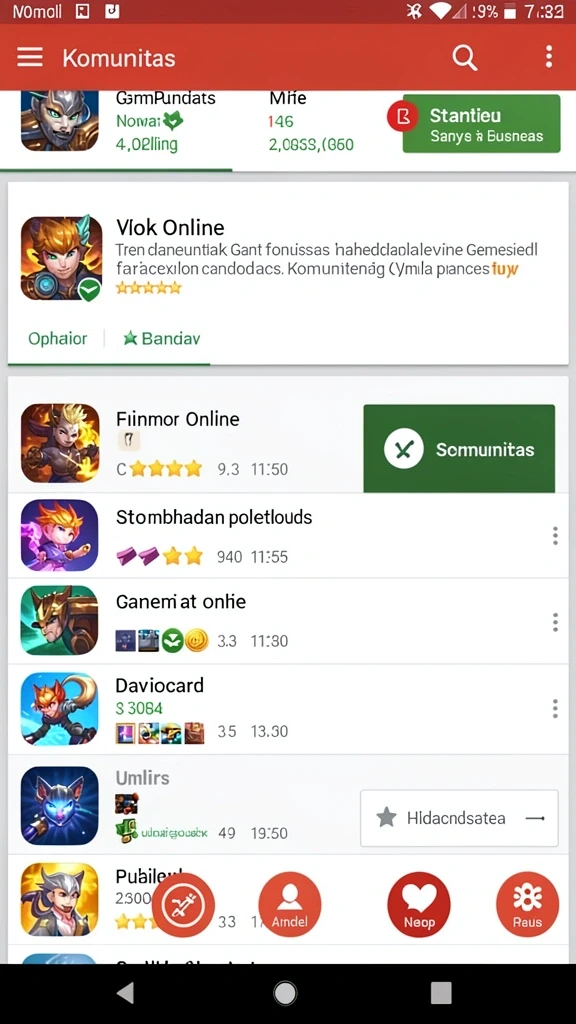Tap the Hidacndsatea star button
The width and height of the screenshot is (576, 1024).
coord(459,818)
